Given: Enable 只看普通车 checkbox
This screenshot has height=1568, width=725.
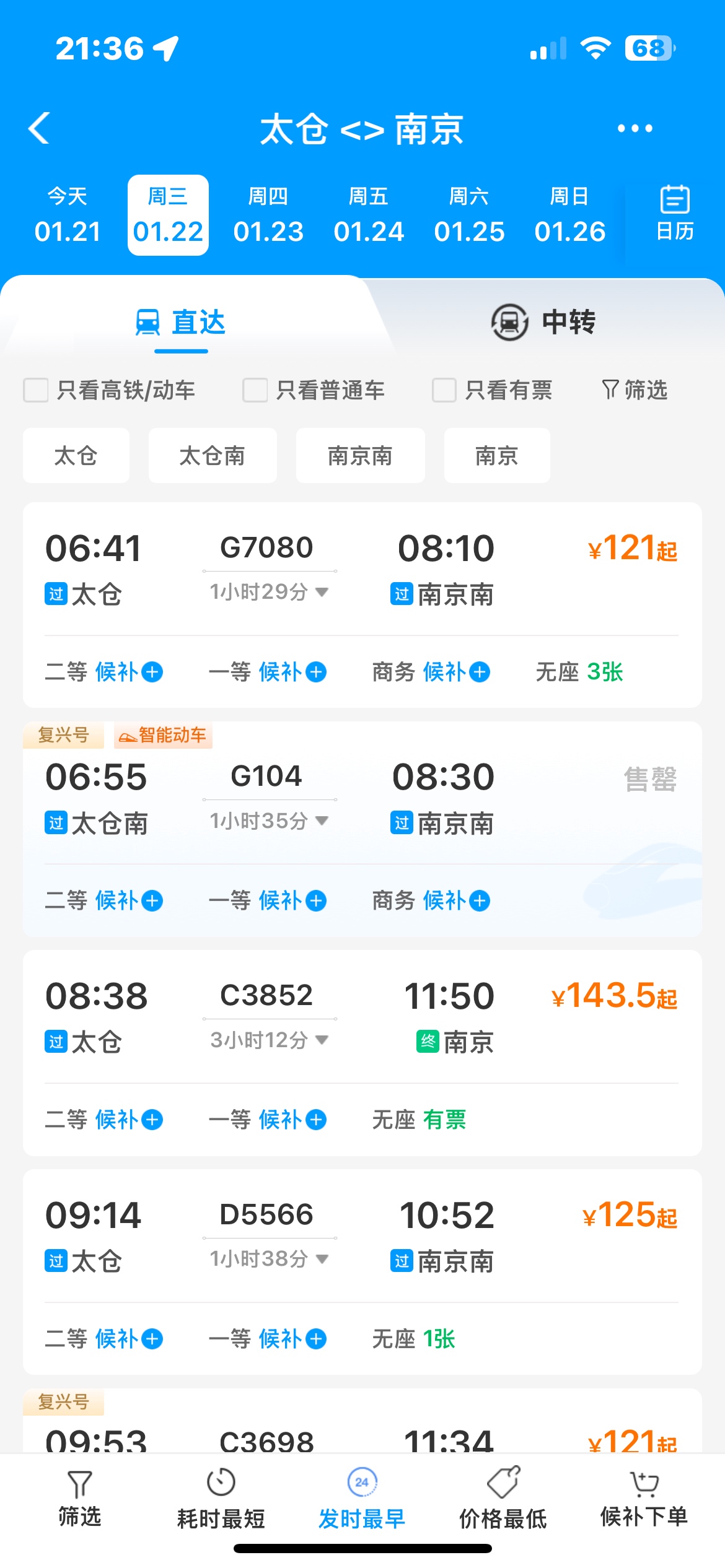Looking at the screenshot, I should point(255,390).
